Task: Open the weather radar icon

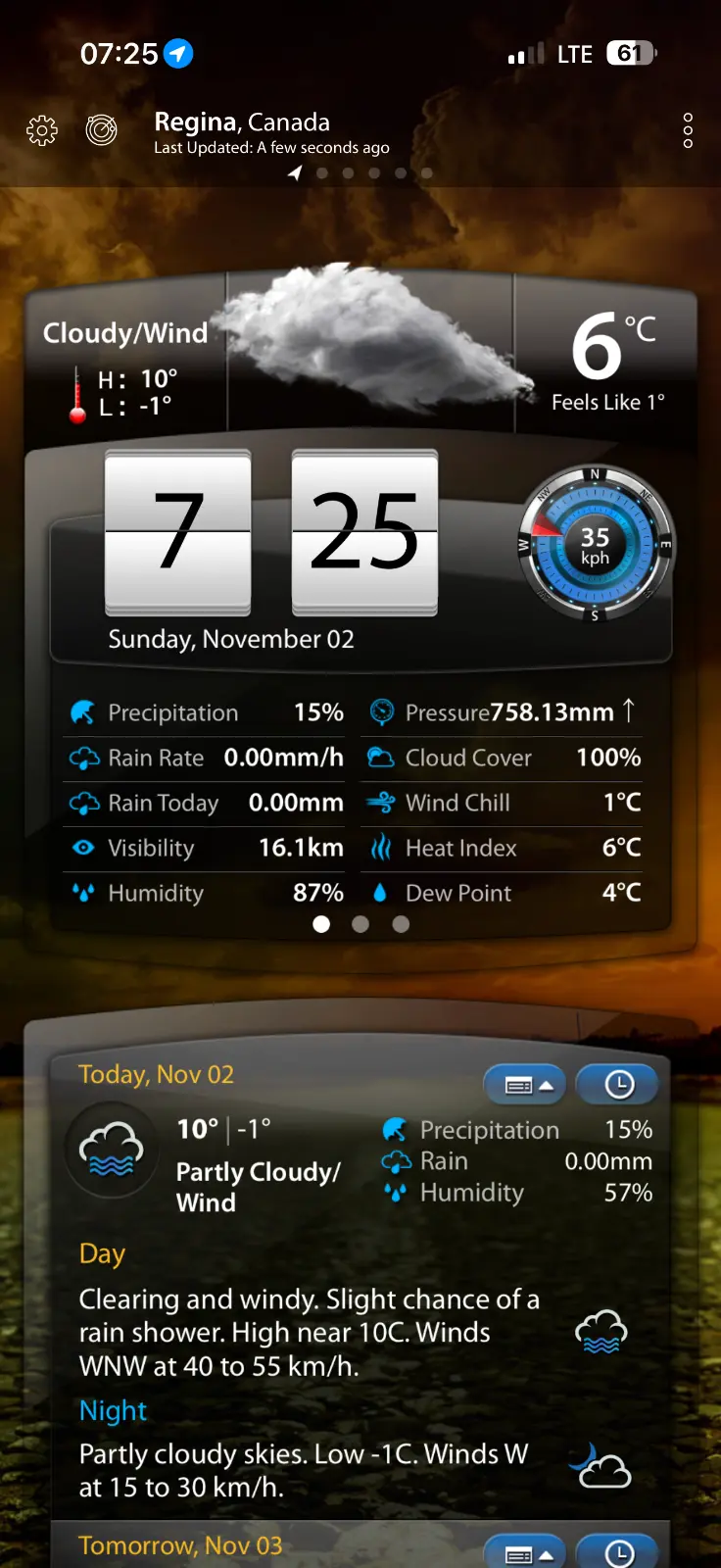Action: [101, 129]
